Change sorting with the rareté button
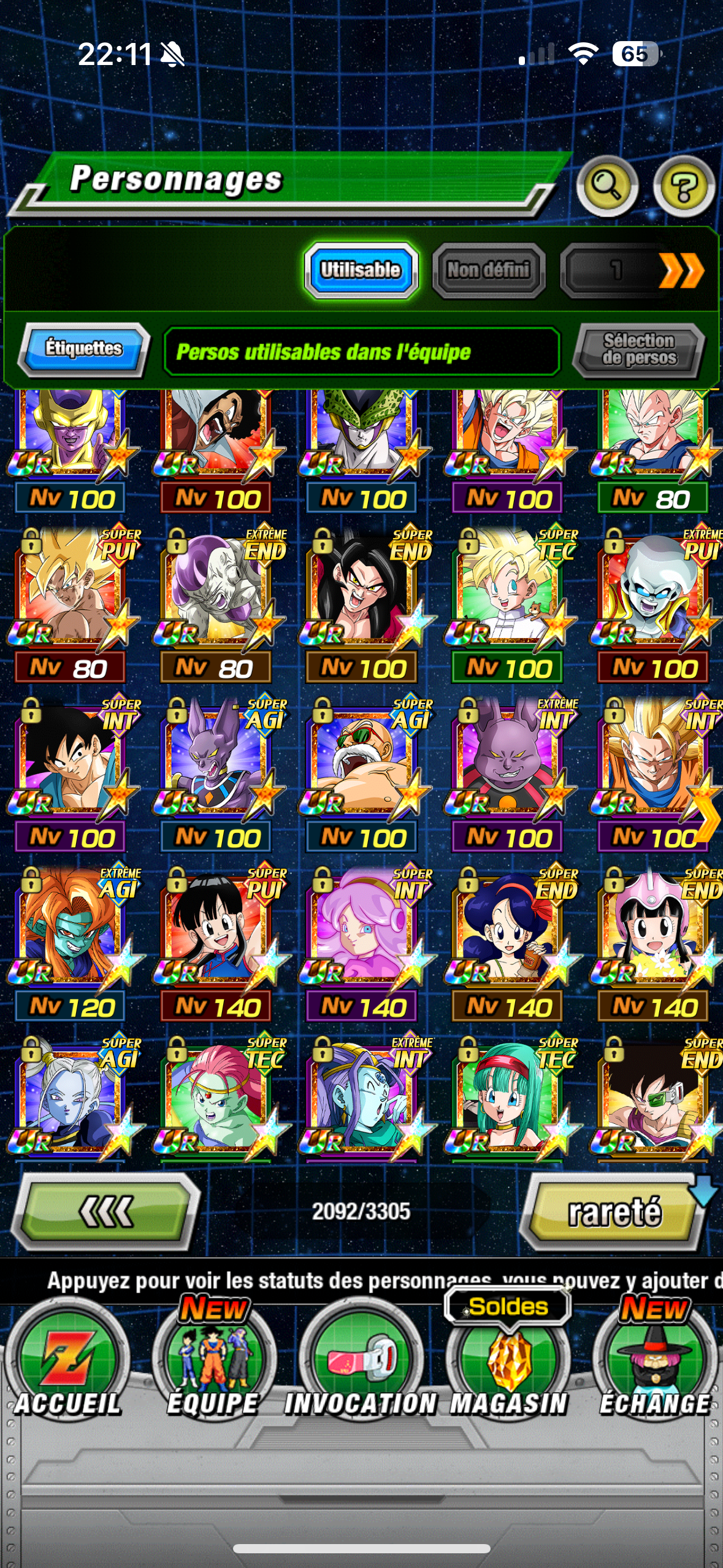Image resolution: width=723 pixels, height=1568 pixels. 613,1212
